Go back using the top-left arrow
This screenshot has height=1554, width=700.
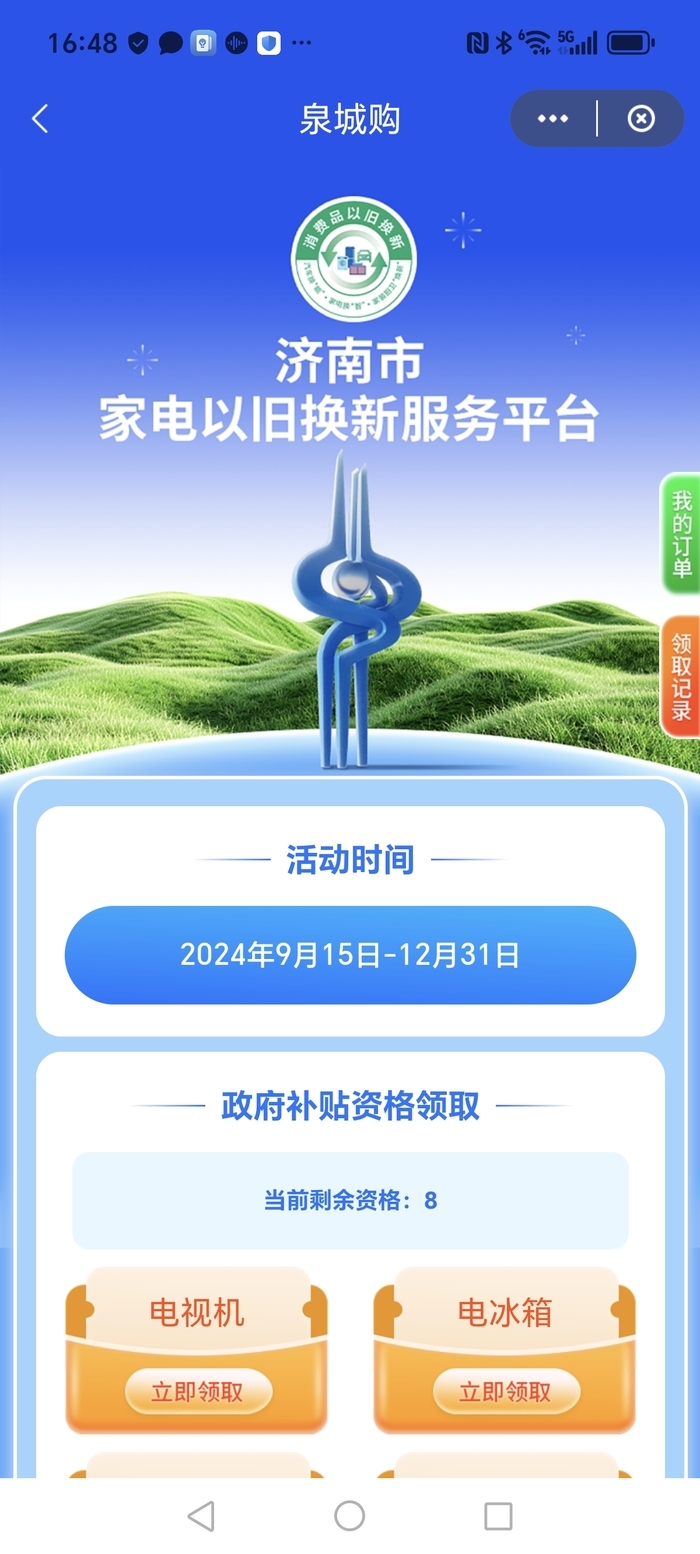[40, 119]
